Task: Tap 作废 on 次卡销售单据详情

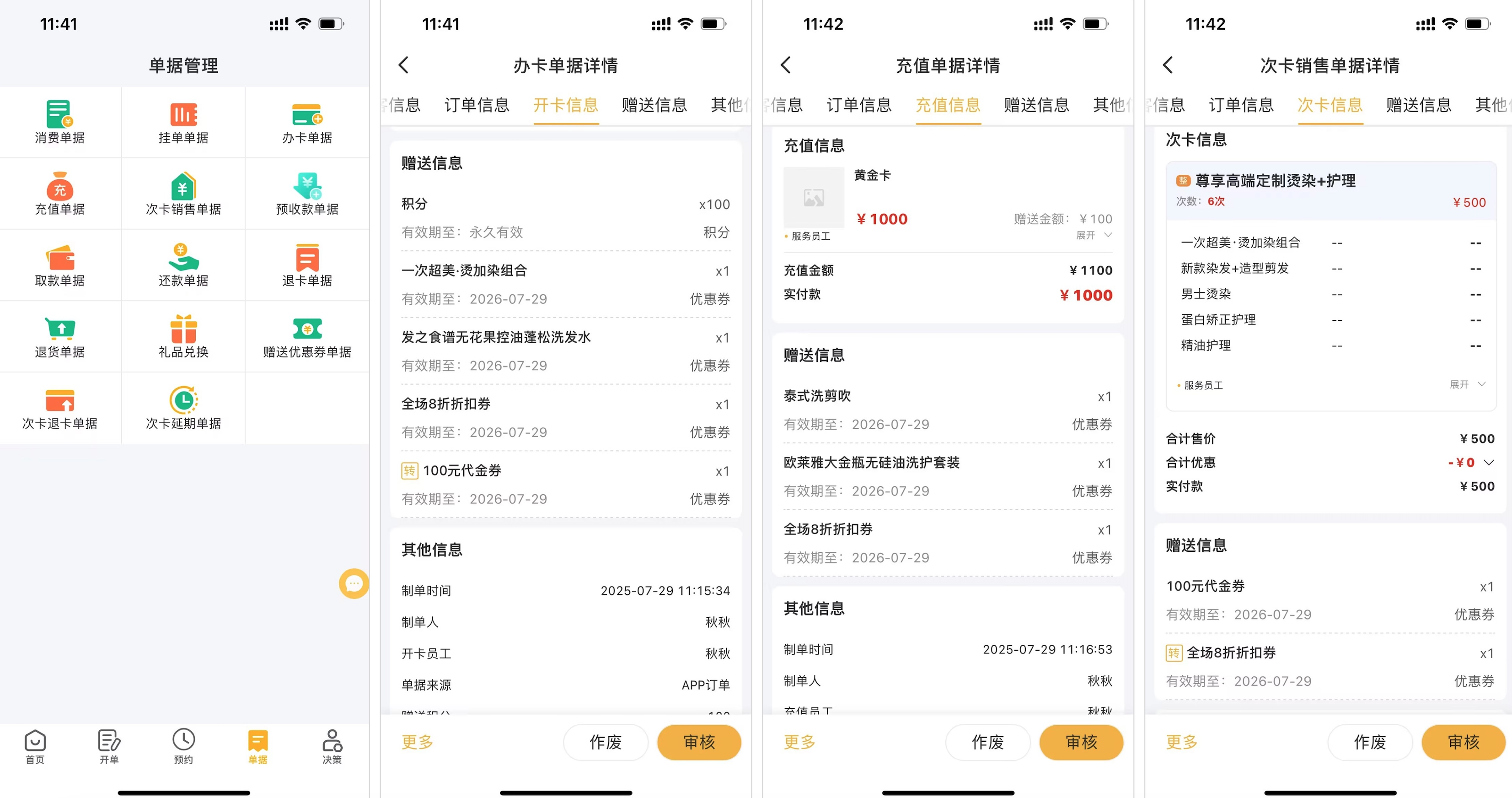Action: pyautogui.click(x=1369, y=742)
